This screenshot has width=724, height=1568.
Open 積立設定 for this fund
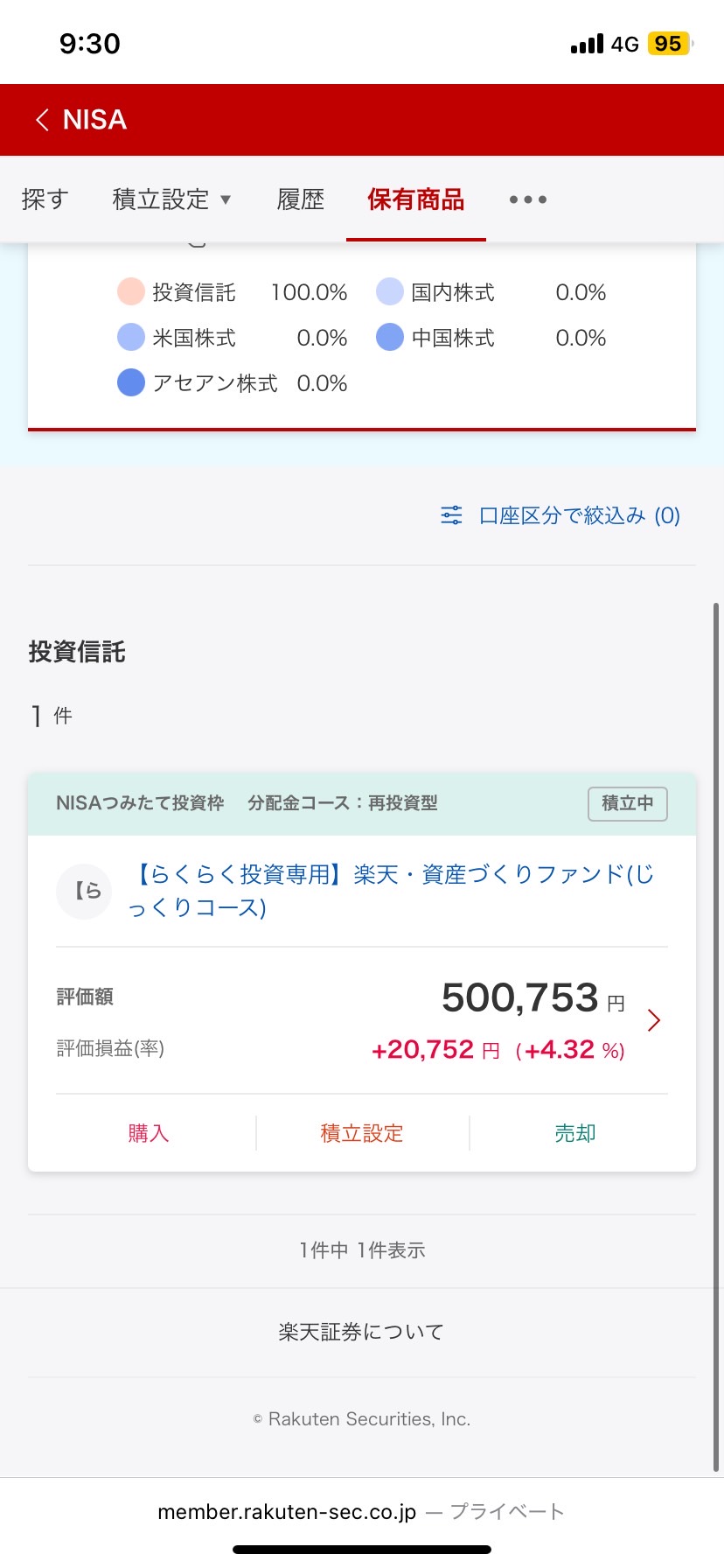pos(362,1133)
